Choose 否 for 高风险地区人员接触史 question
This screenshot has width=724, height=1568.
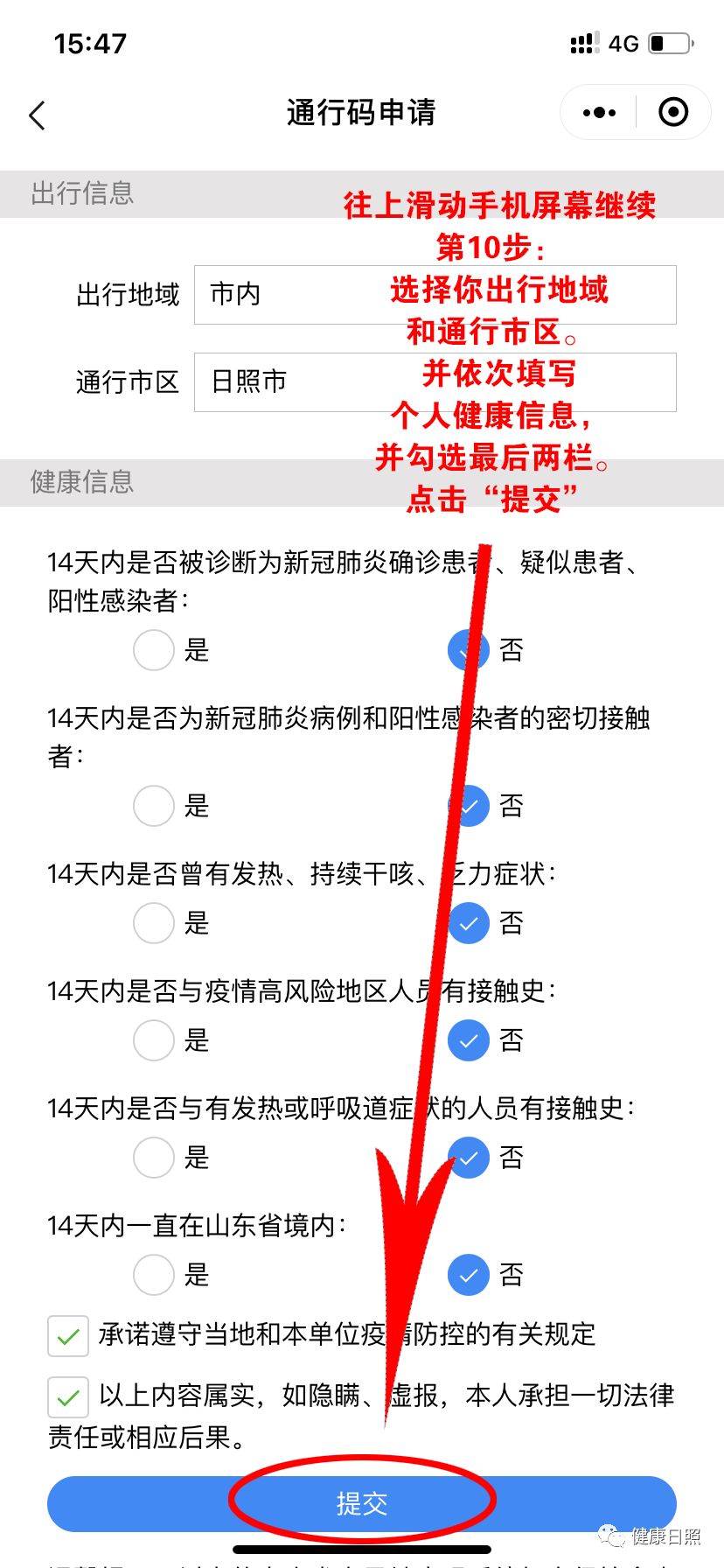click(469, 1040)
